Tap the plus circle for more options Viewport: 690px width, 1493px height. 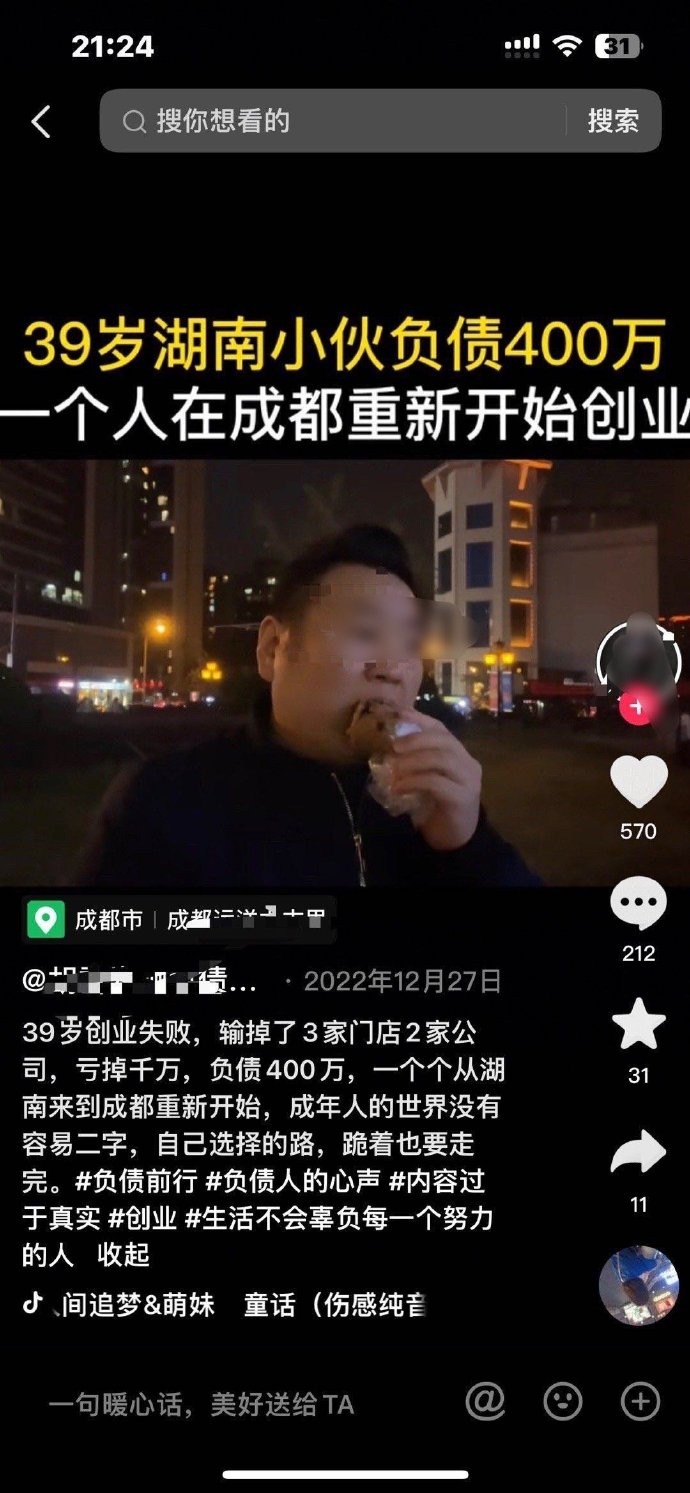(x=640, y=1402)
